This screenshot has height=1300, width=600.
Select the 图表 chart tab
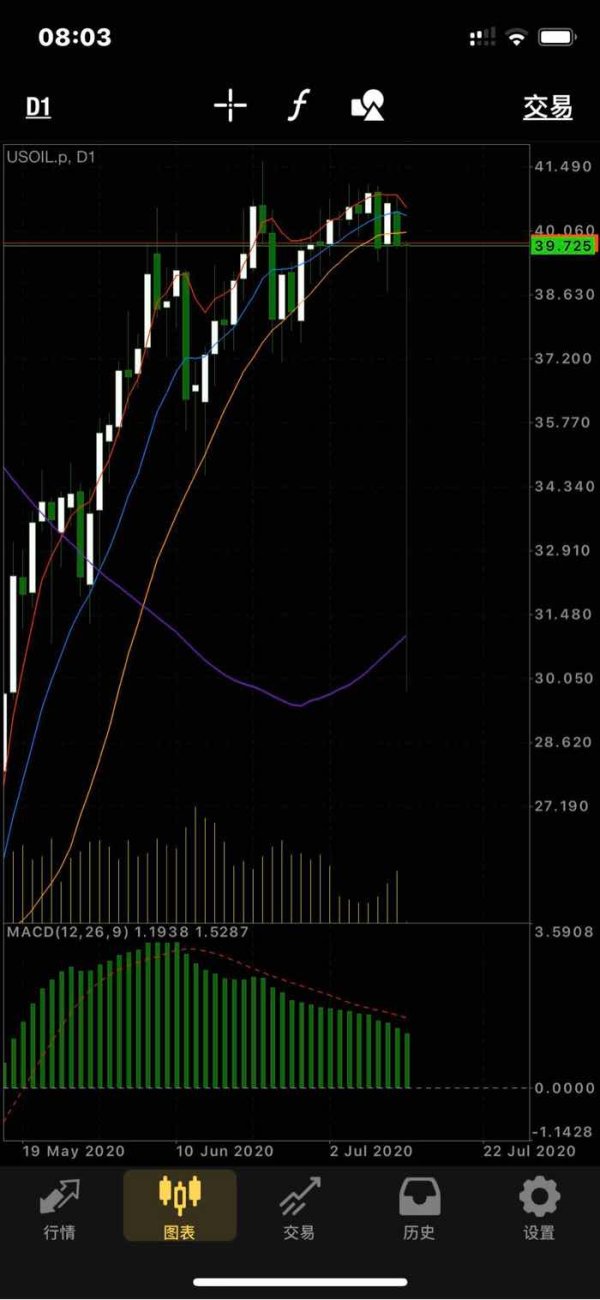tap(180, 1208)
